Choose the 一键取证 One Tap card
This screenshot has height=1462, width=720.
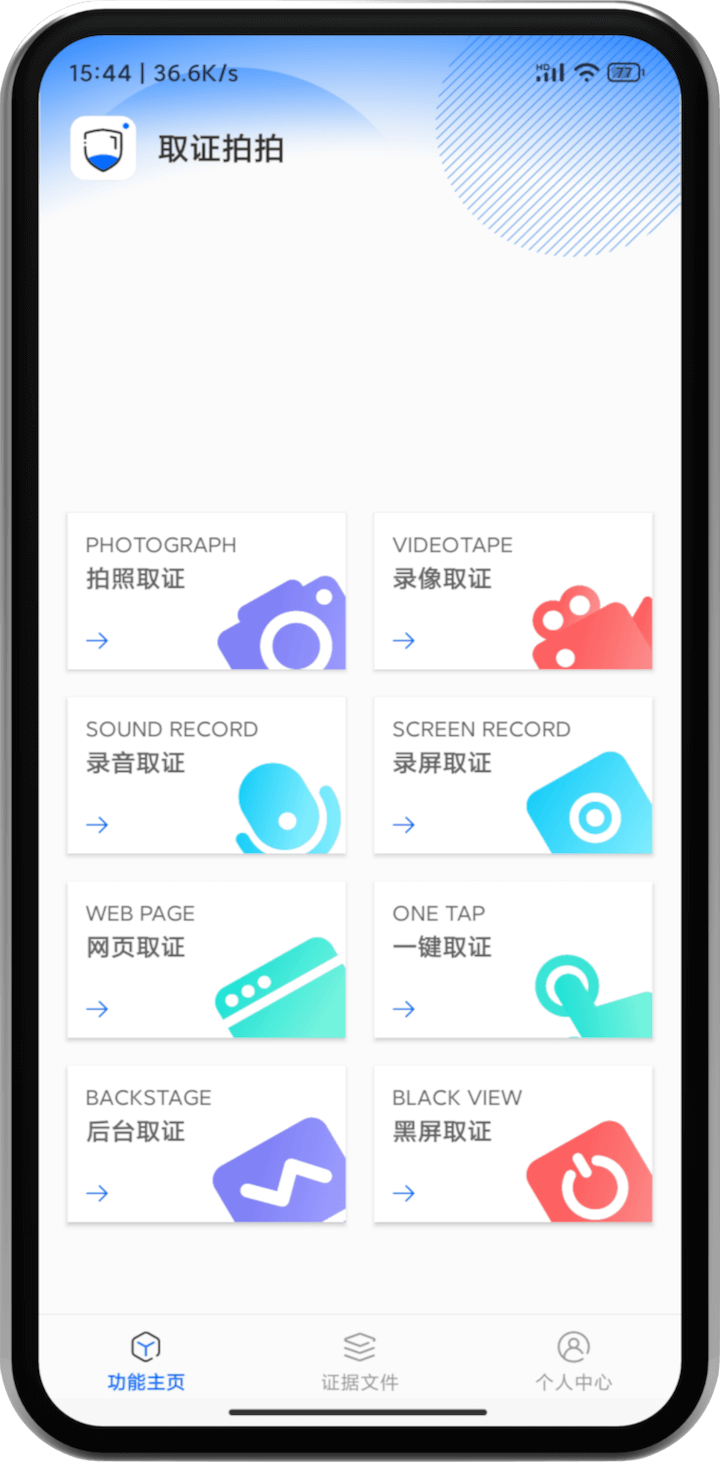[513, 959]
